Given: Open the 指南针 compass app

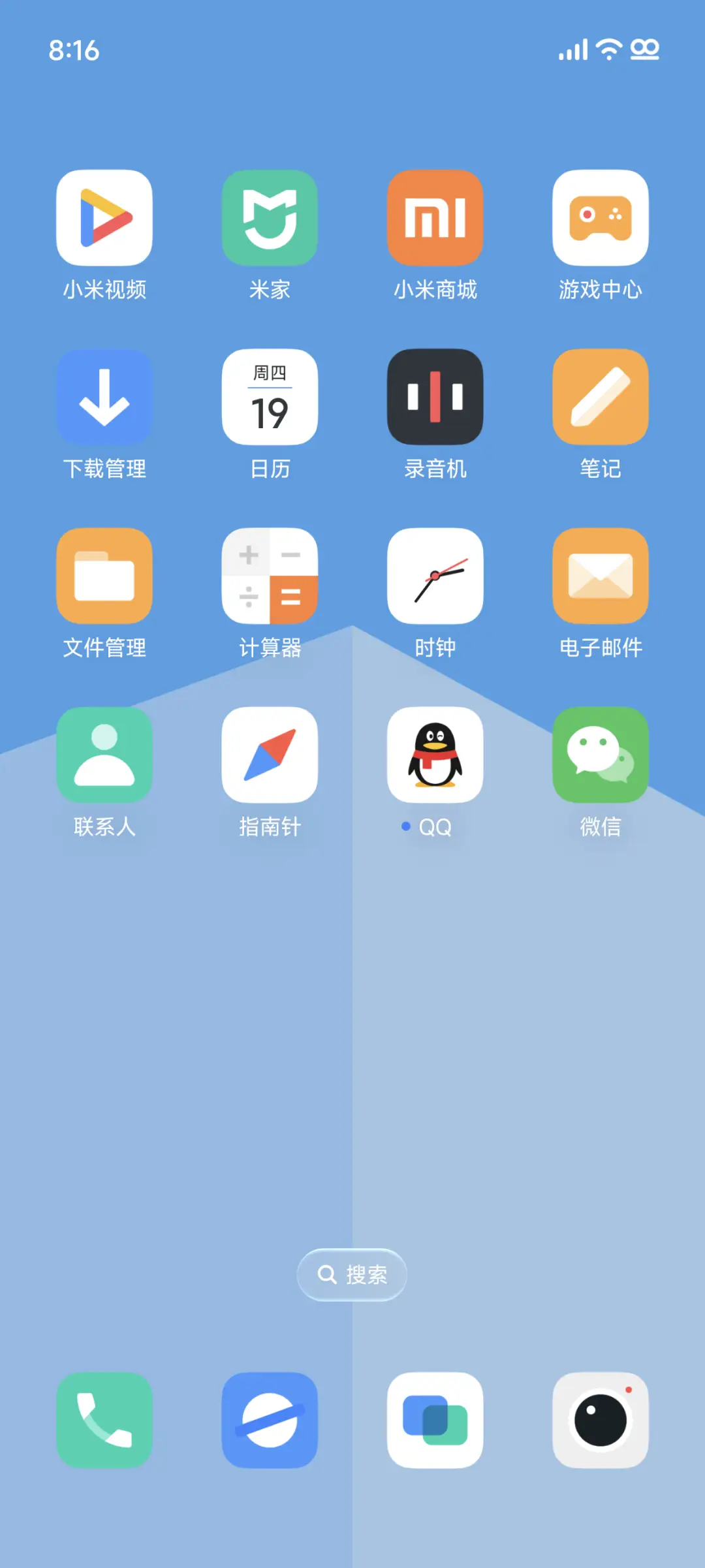Looking at the screenshot, I should (x=270, y=754).
